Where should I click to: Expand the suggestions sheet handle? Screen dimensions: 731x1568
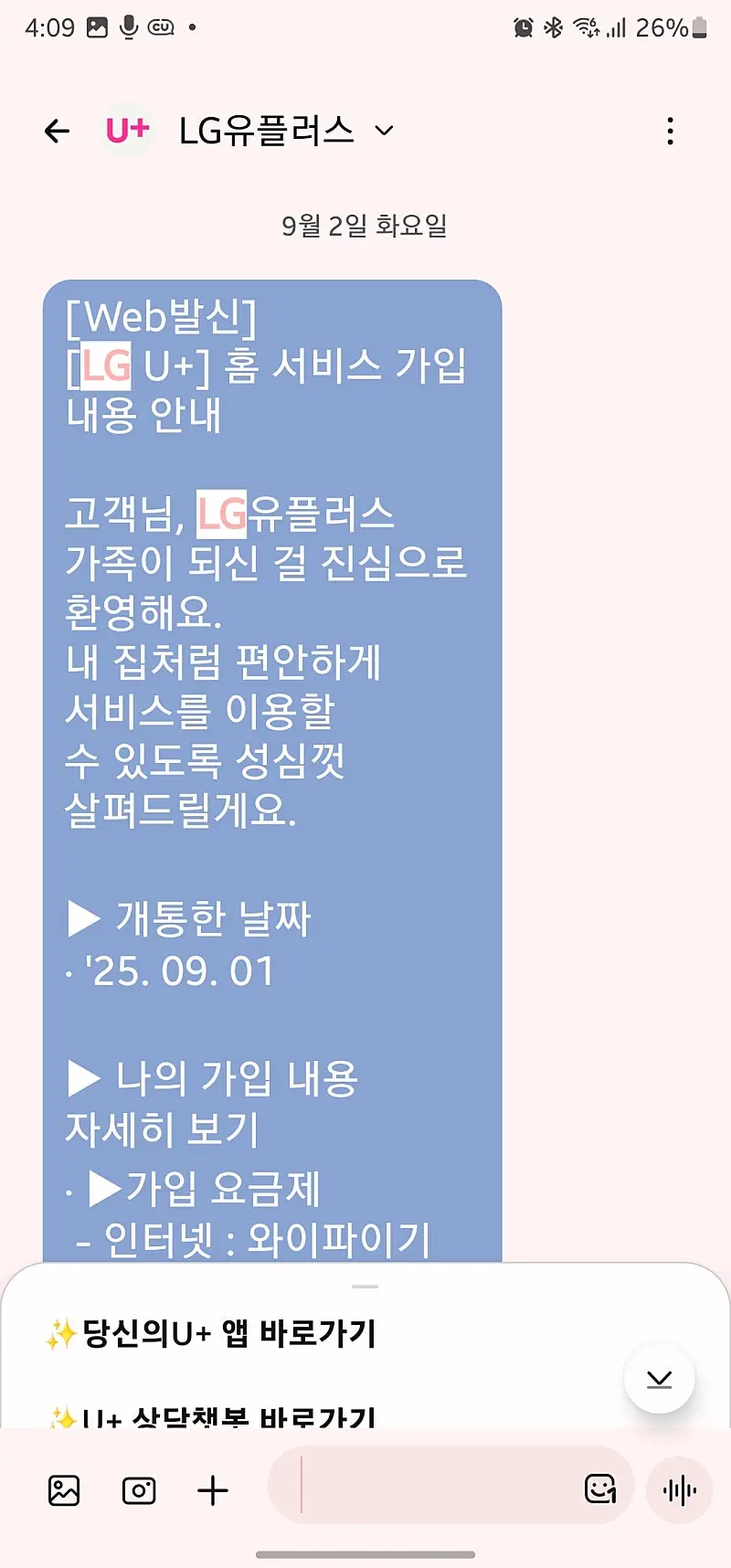tap(365, 1286)
